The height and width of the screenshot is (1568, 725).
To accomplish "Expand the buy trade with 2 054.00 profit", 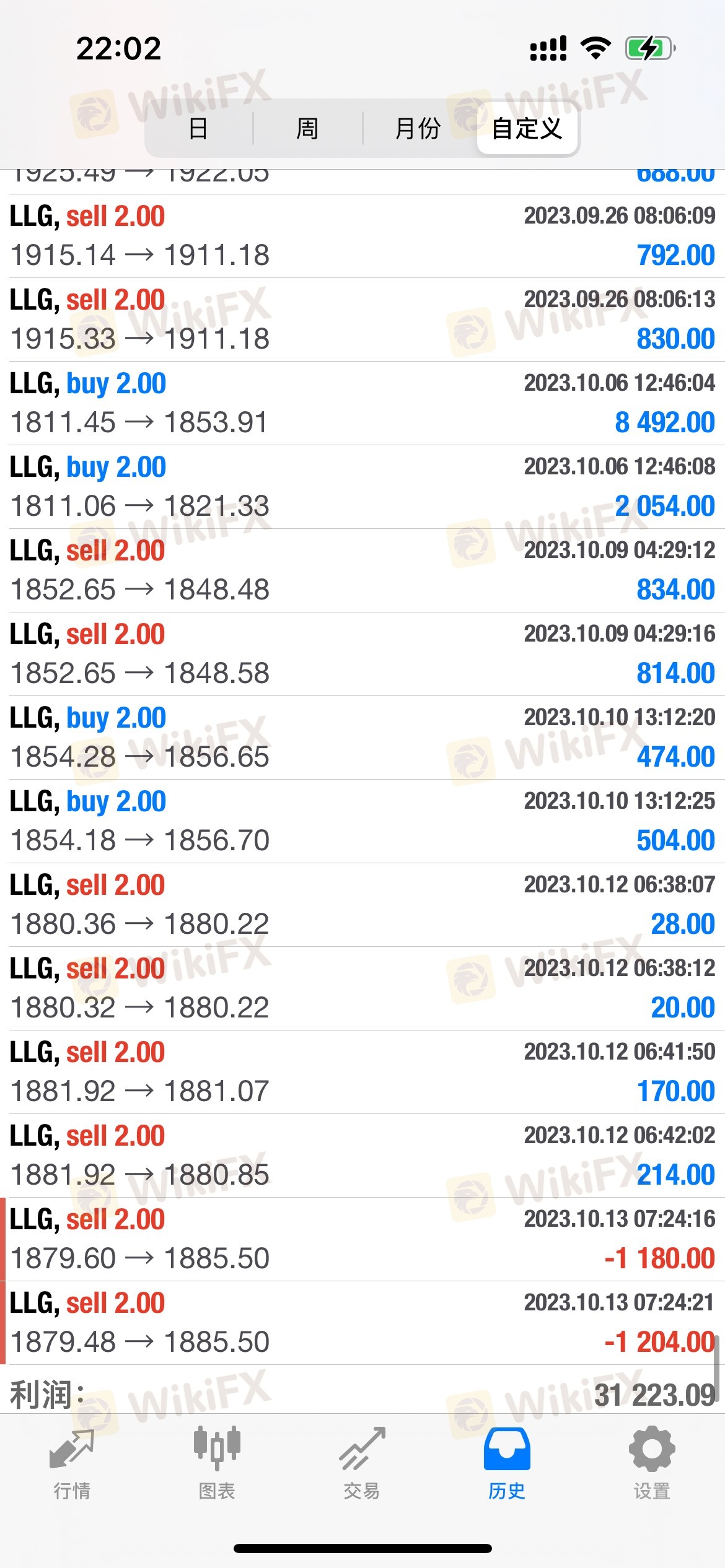I will (362, 487).
